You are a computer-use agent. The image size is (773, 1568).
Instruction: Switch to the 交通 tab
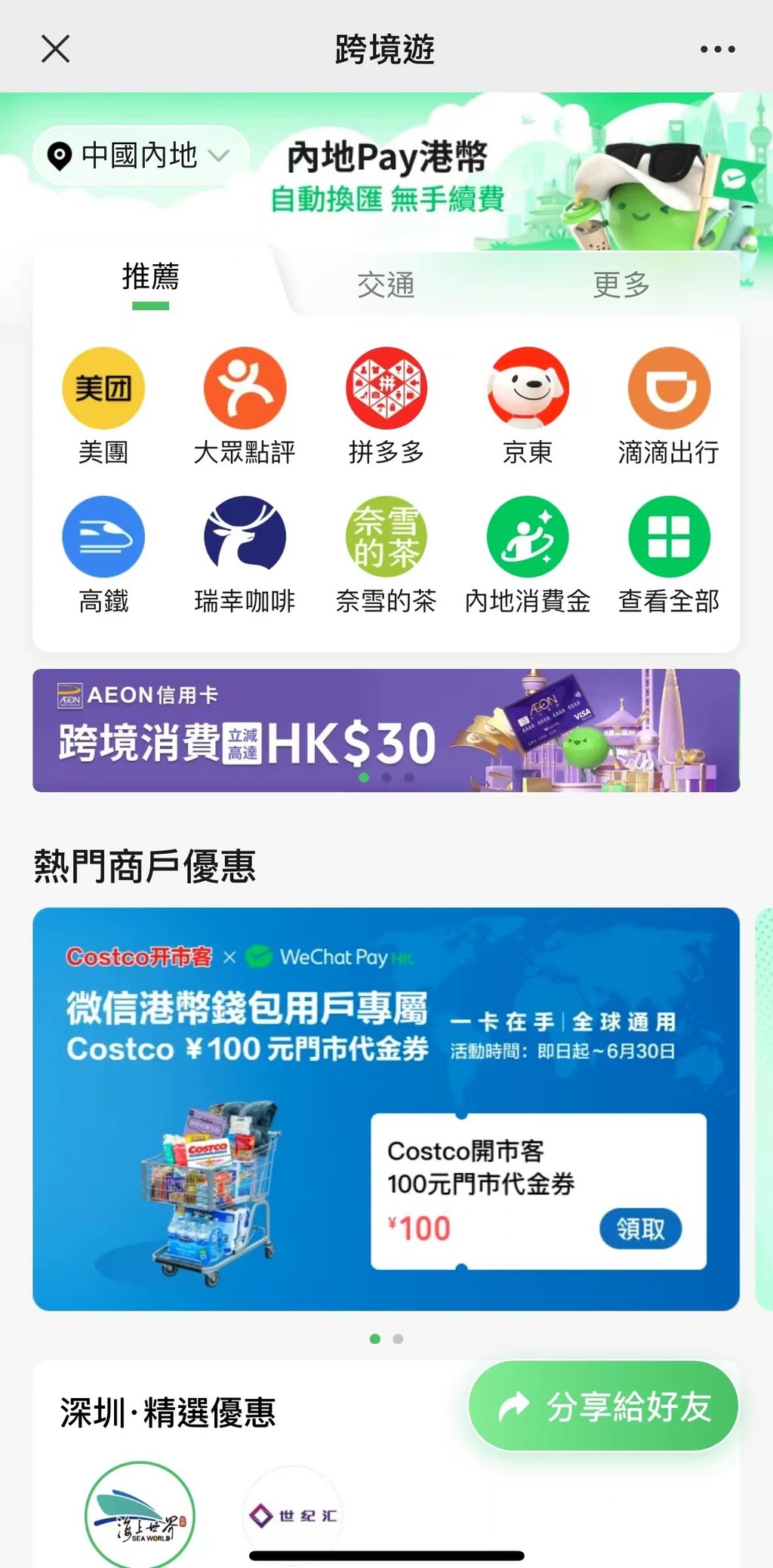386,285
